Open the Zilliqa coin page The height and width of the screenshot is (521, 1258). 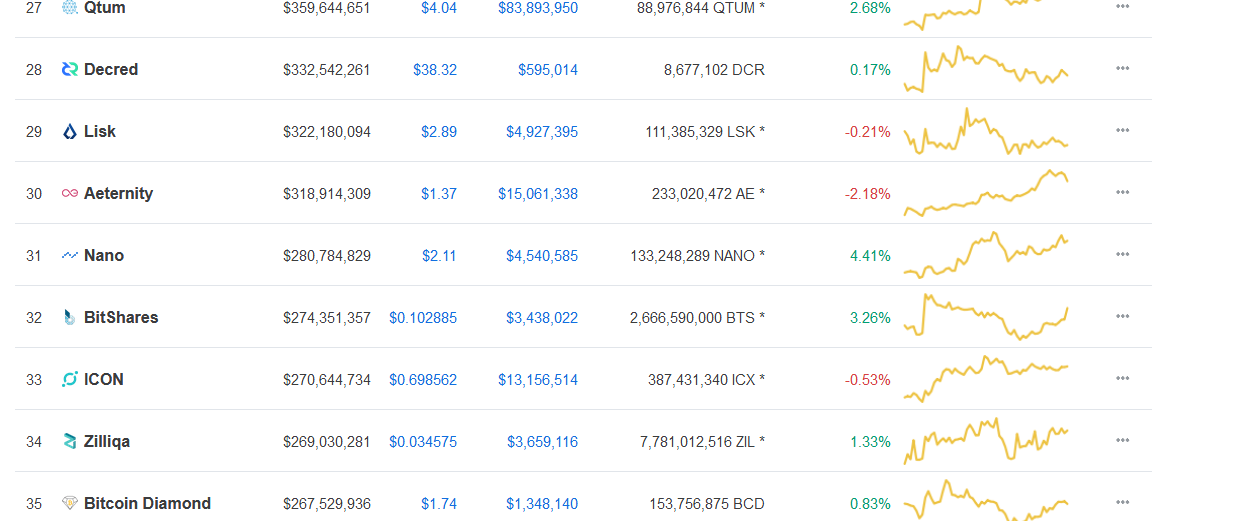pos(107,441)
